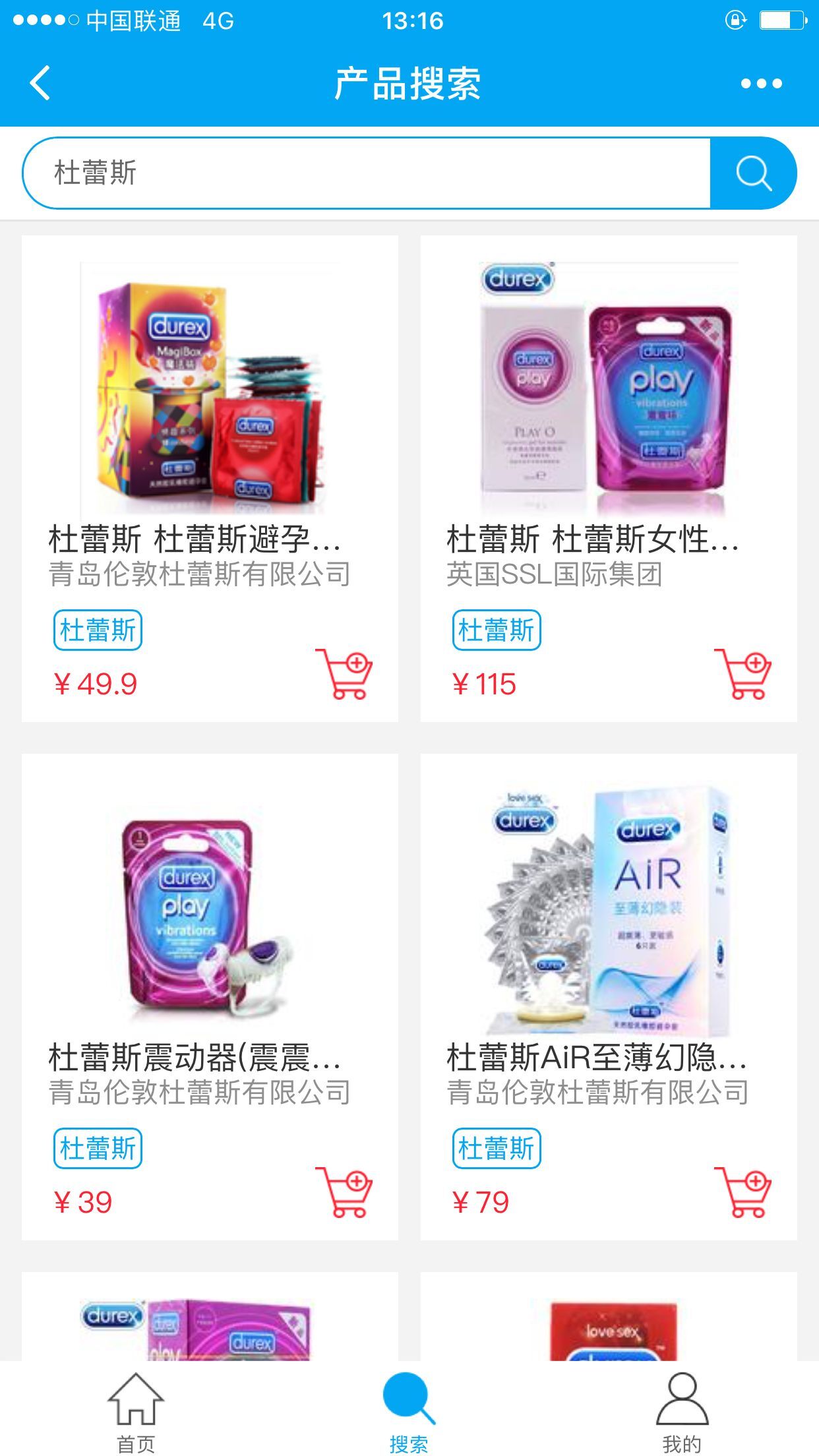Switch to the 首页 tab
Viewport: 819px width, 1456px height.
[x=136, y=1411]
